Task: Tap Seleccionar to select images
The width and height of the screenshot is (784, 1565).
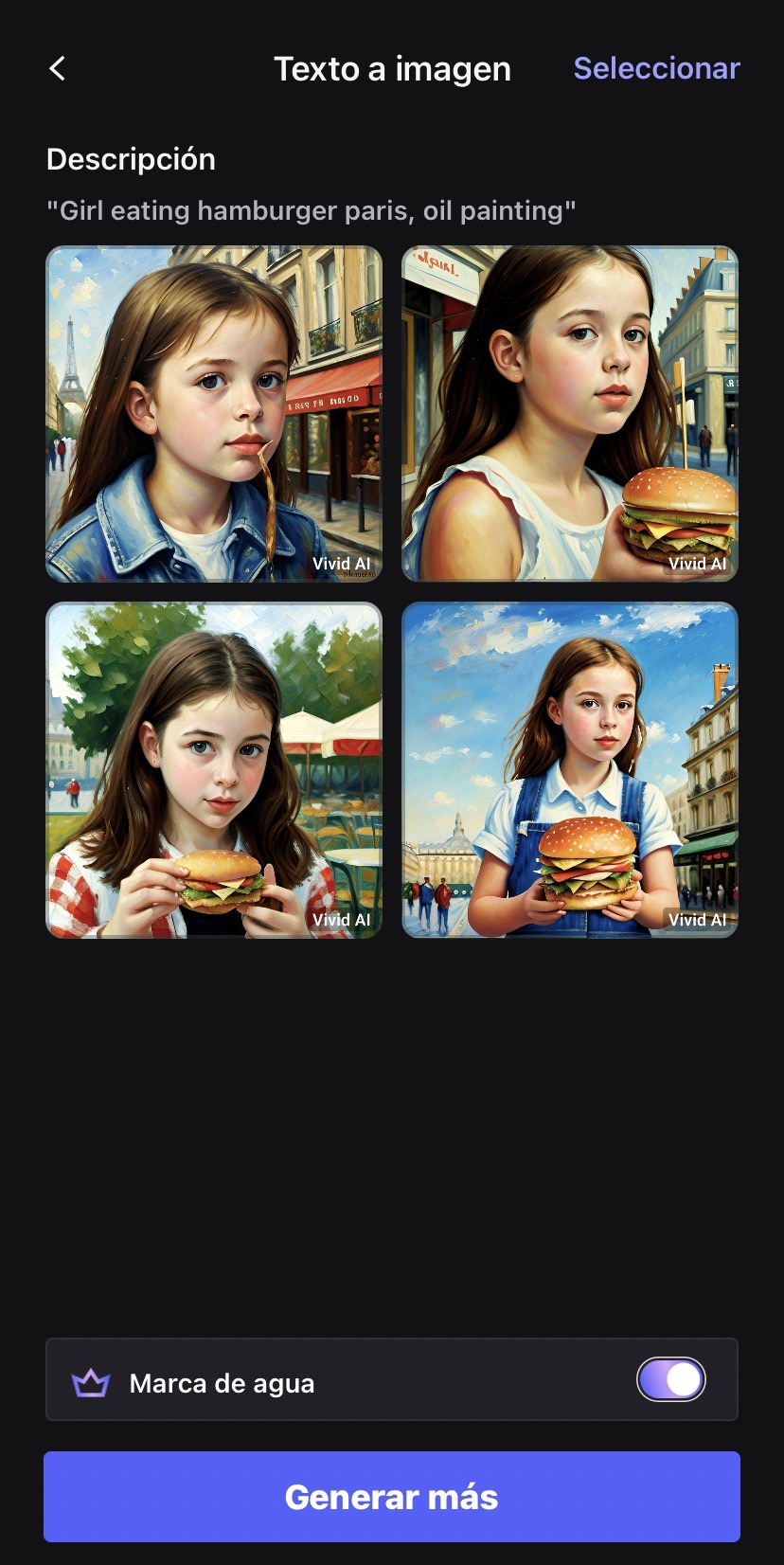Action: [x=656, y=68]
